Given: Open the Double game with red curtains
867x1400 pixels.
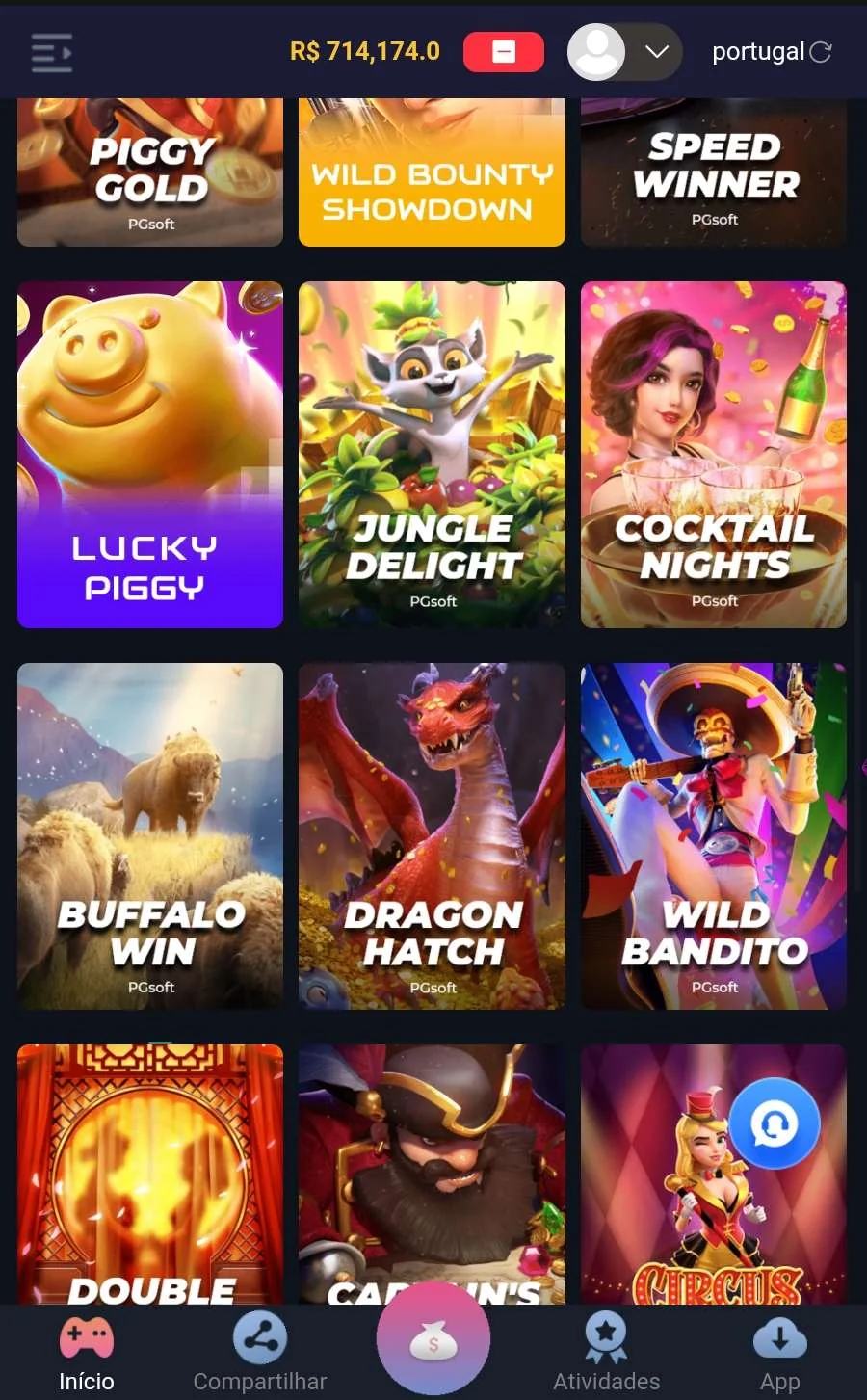Looking at the screenshot, I should [150, 1174].
